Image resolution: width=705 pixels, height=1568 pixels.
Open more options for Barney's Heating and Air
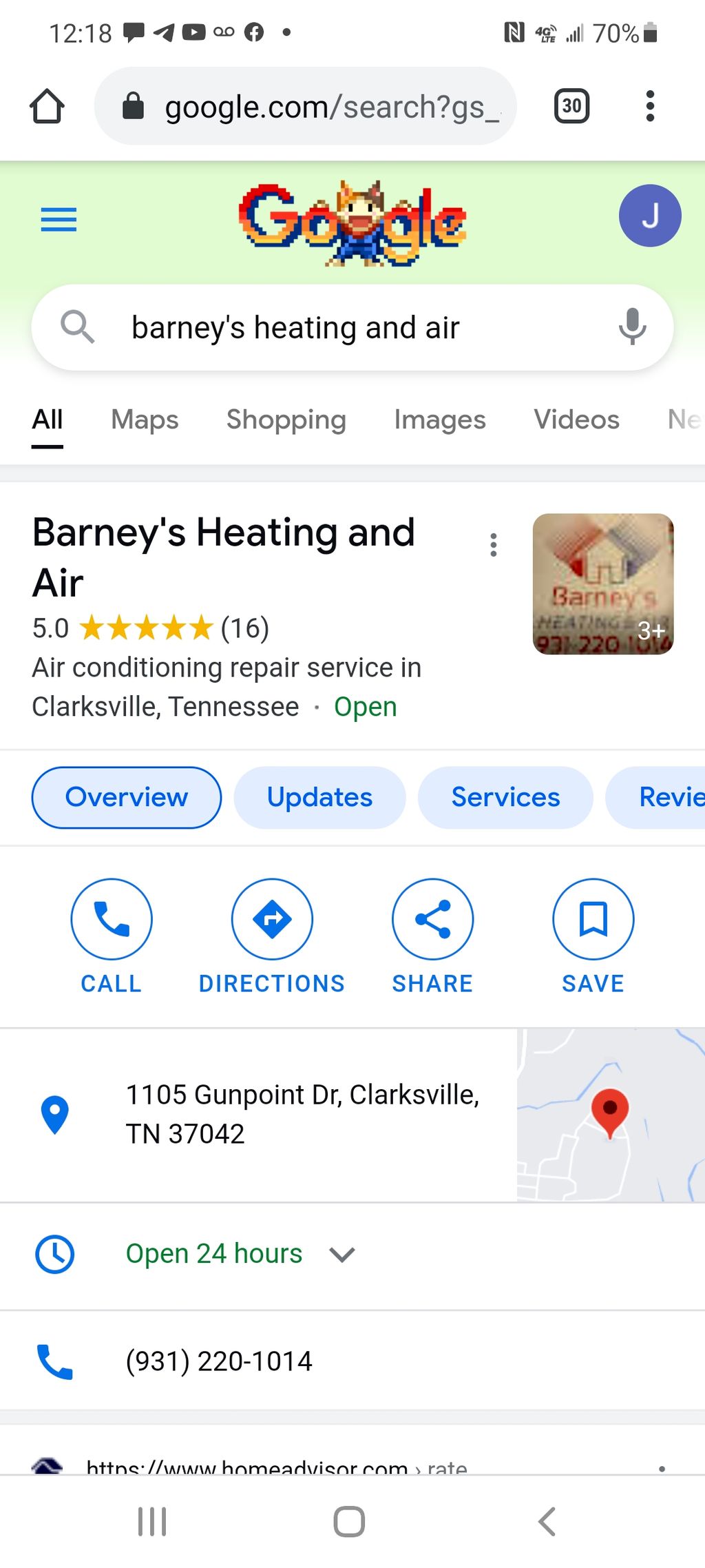[x=493, y=545]
